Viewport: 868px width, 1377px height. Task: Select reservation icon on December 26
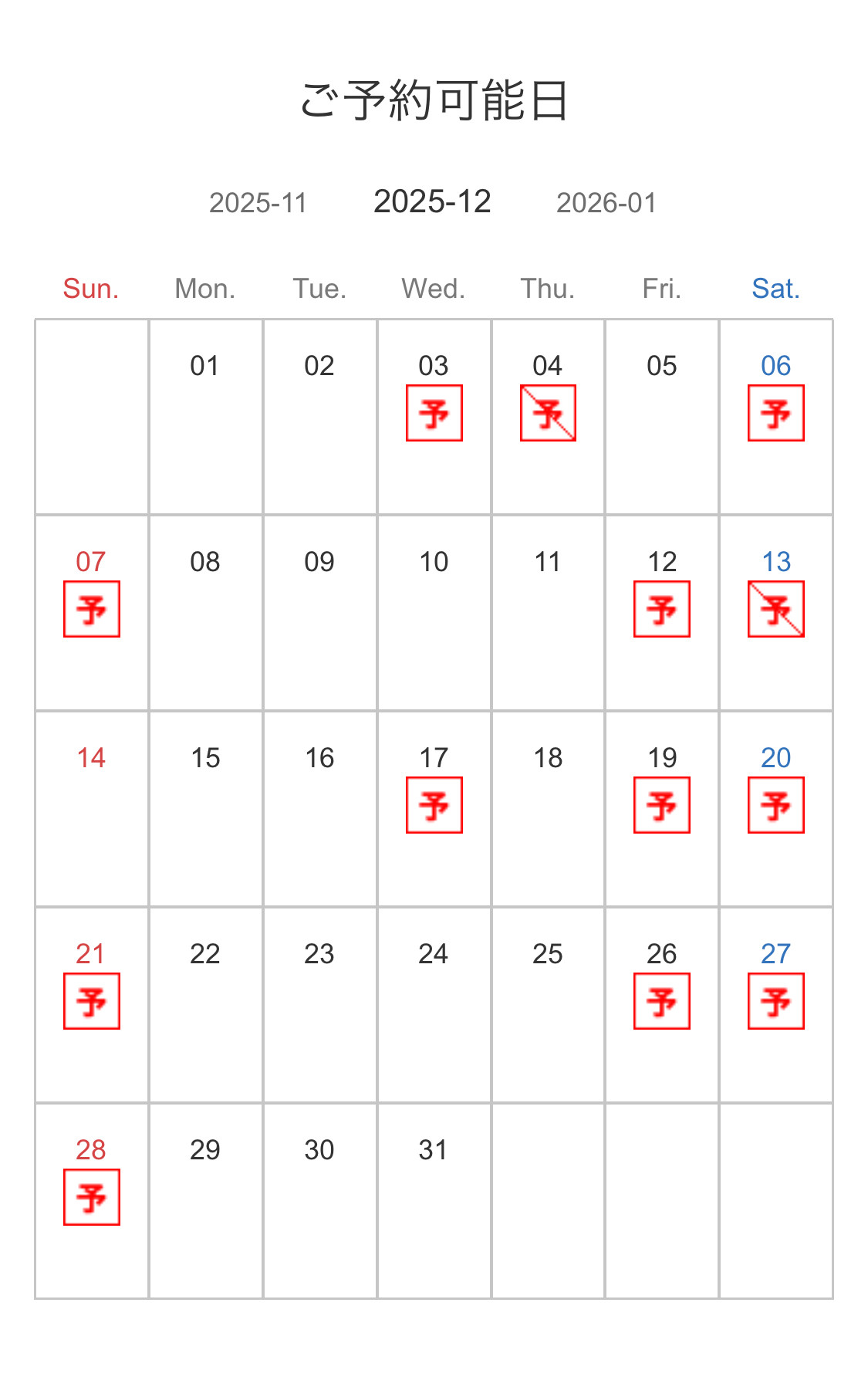[x=661, y=1001]
